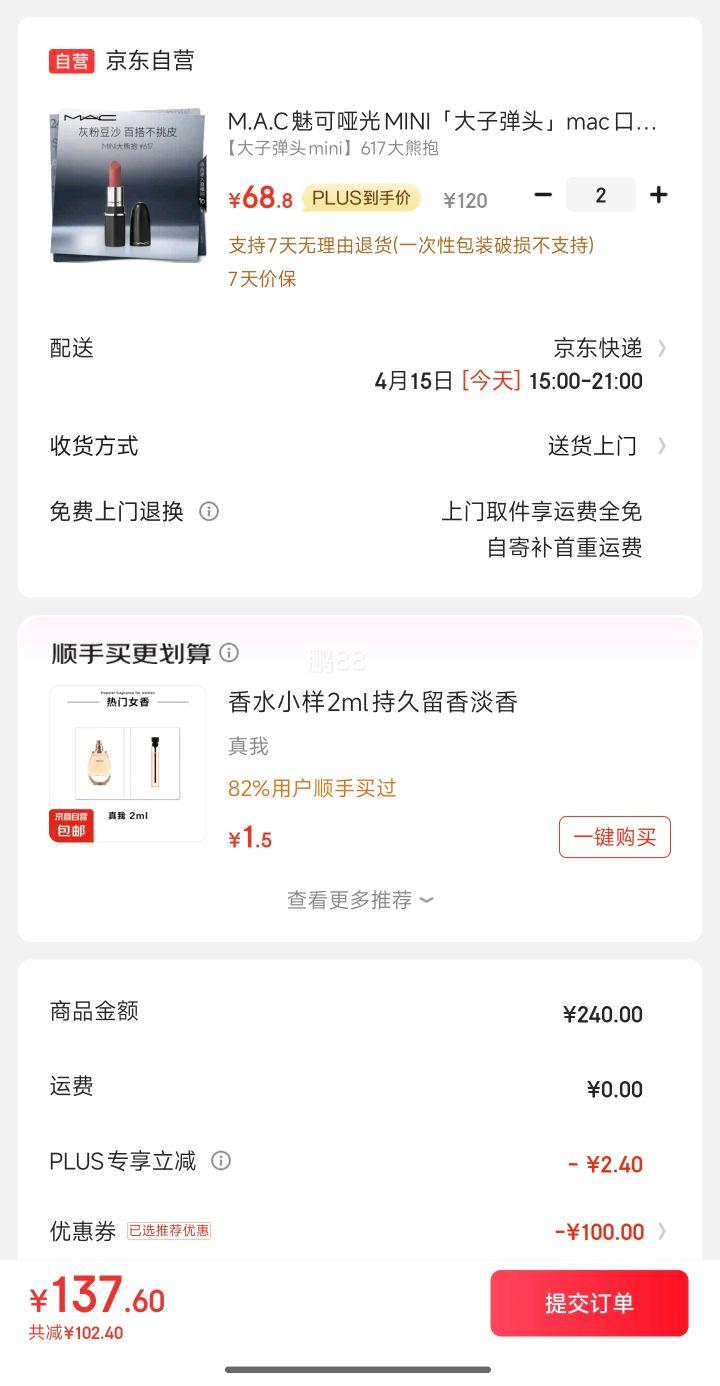Increase the MAC lipstick quantity

pos(658,195)
